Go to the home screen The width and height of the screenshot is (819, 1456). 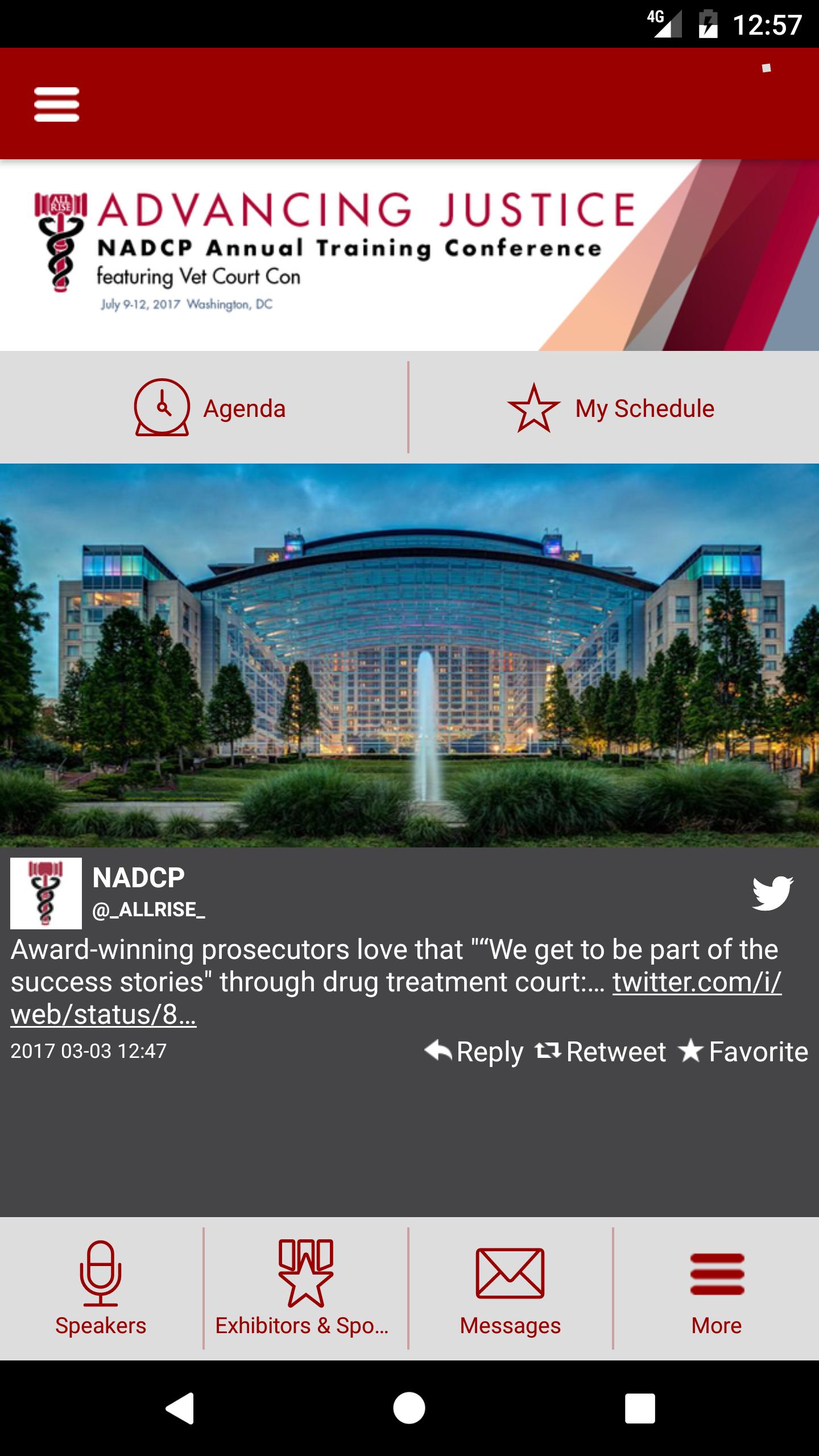409,1408
